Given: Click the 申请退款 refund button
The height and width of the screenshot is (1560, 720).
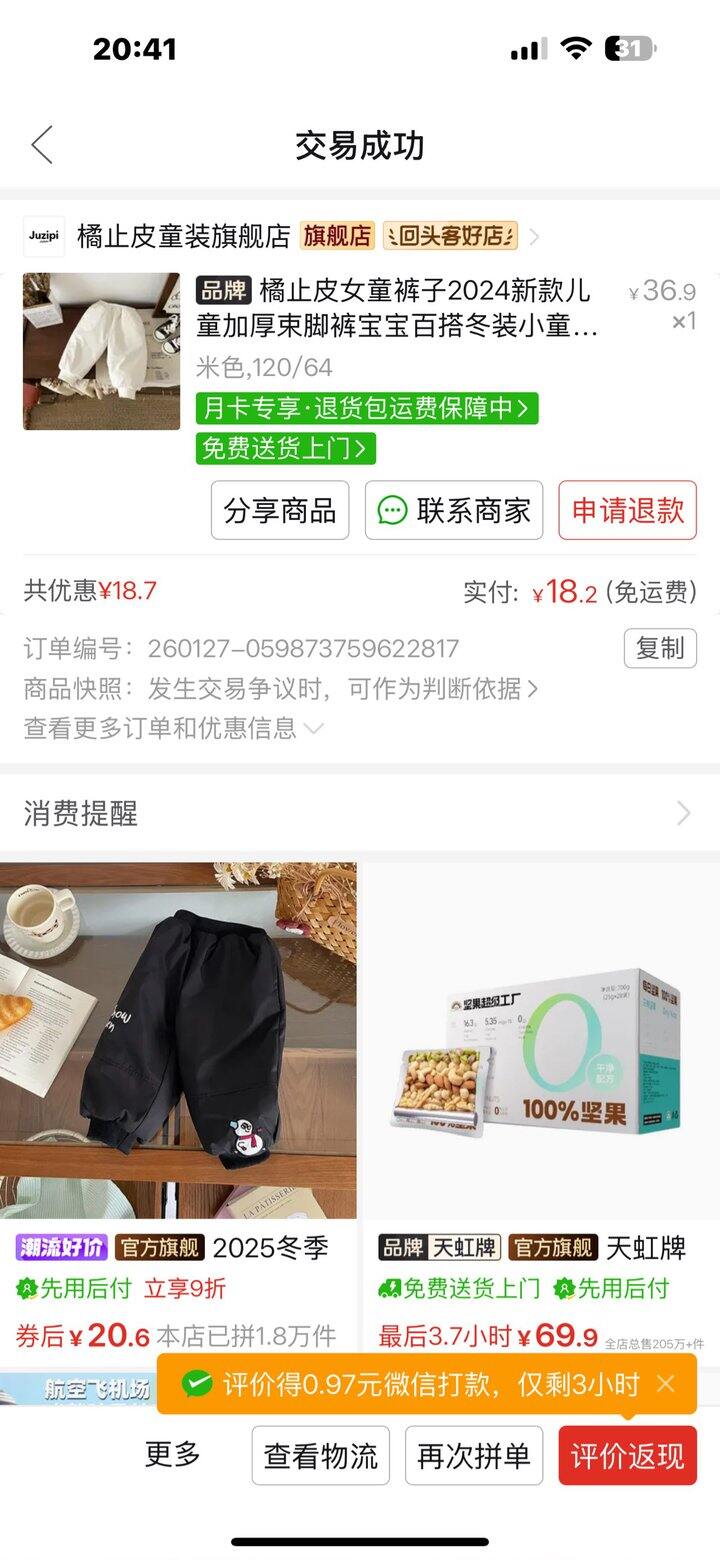Looking at the screenshot, I should tap(627, 511).
